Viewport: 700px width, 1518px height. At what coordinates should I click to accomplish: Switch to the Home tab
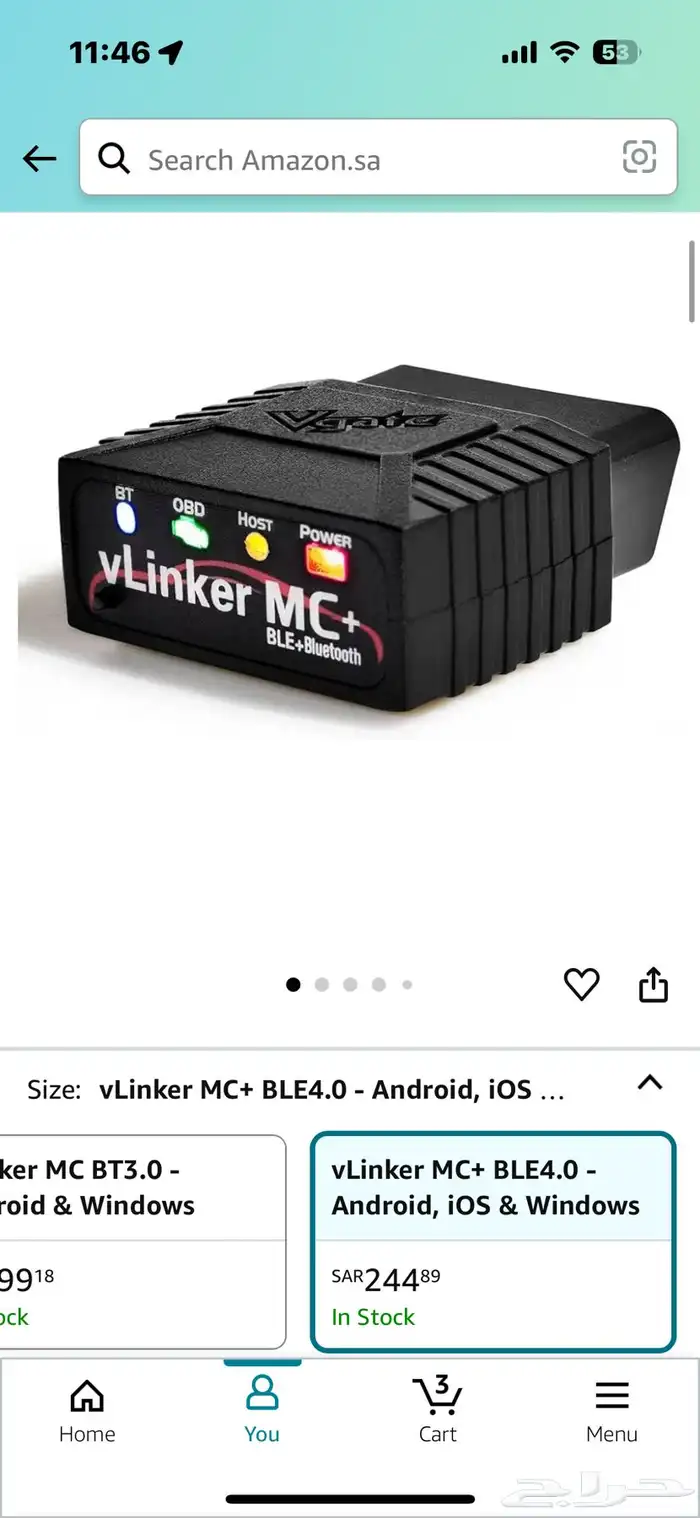pyautogui.click(x=87, y=1410)
